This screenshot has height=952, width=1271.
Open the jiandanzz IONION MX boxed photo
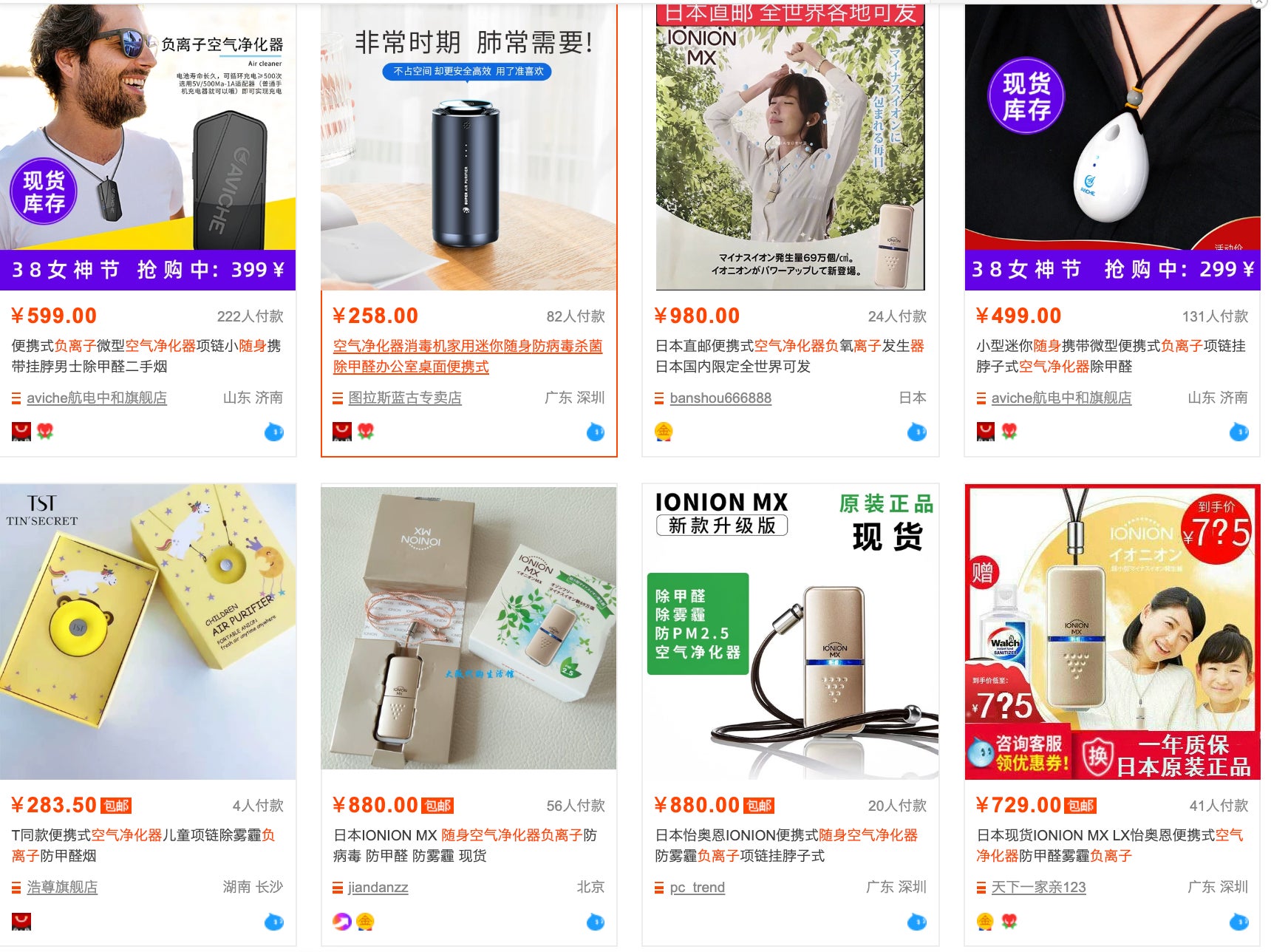point(468,628)
